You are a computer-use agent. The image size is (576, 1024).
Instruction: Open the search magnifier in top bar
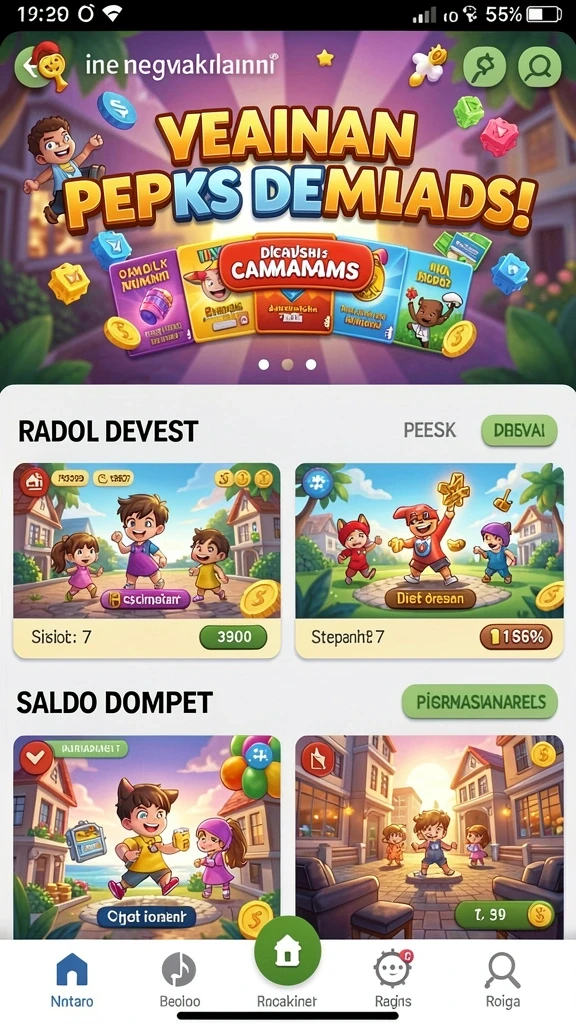point(539,66)
